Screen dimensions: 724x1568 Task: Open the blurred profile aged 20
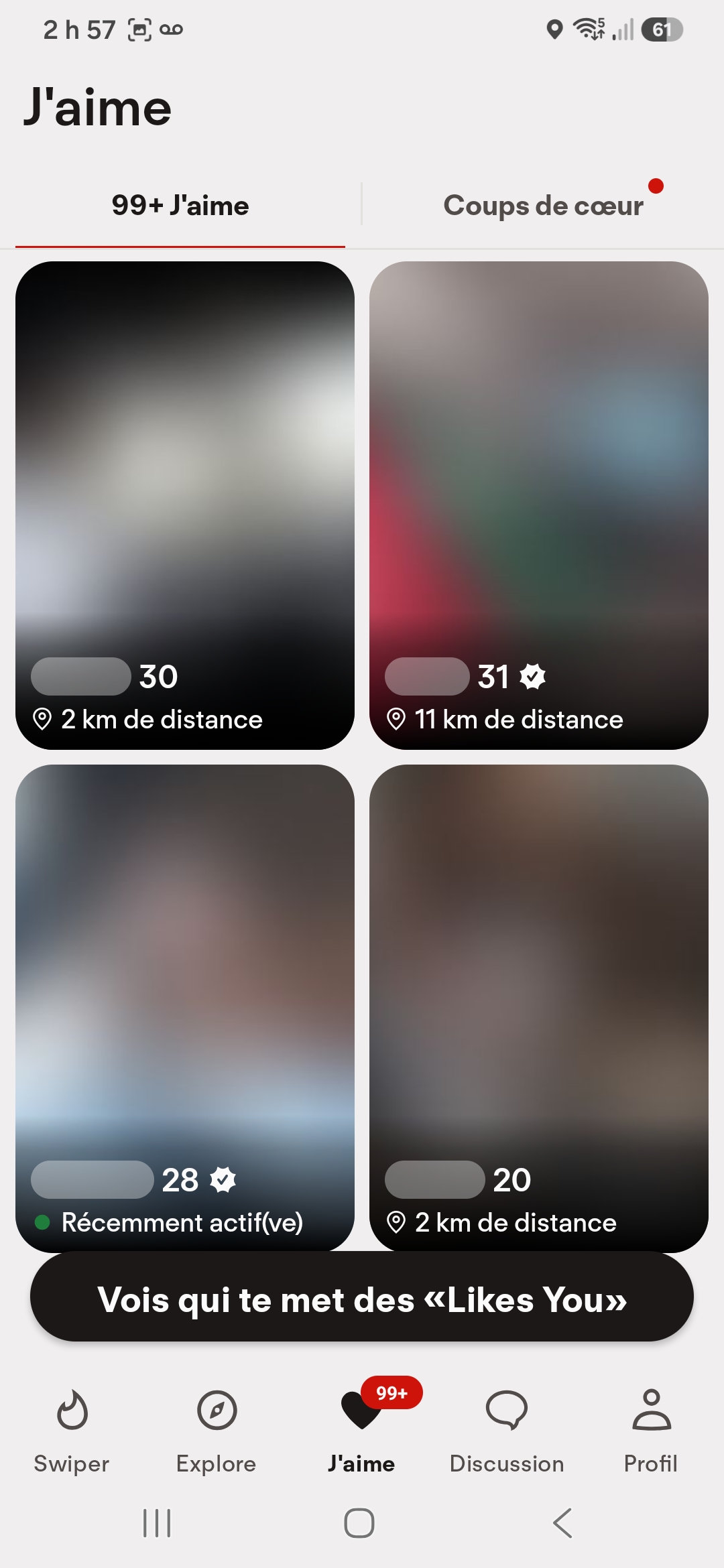coord(539,1008)
